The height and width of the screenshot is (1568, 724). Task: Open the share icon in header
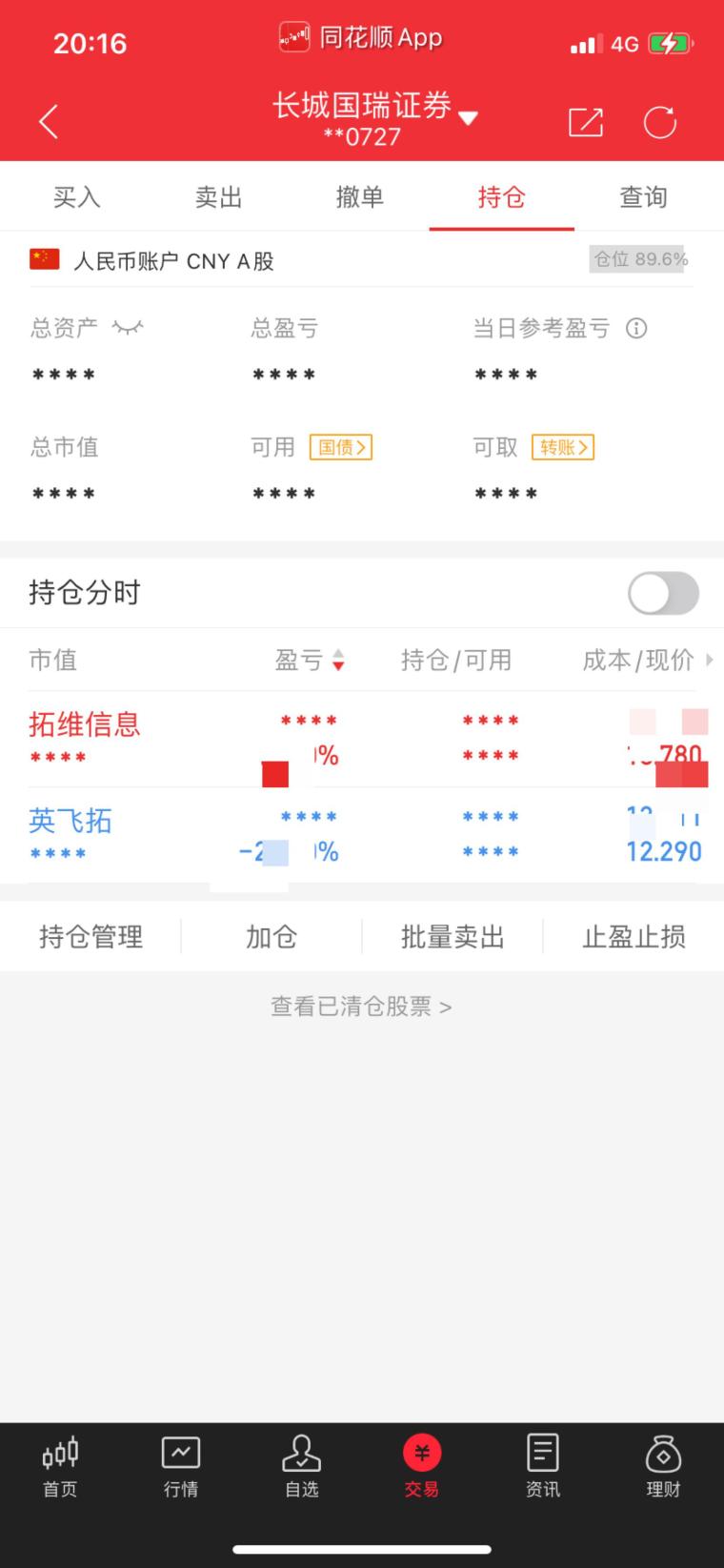tap(585, 122)
